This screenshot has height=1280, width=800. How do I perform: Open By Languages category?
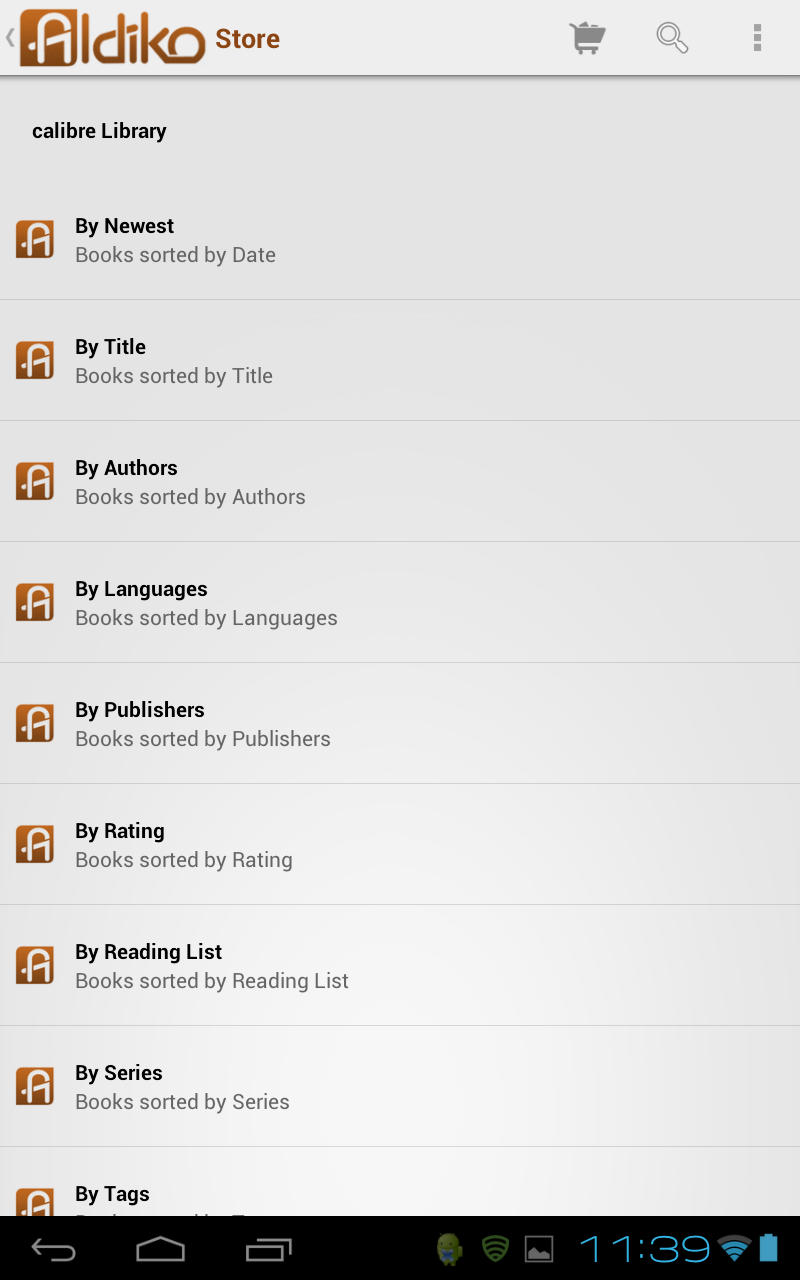(400, 603)
